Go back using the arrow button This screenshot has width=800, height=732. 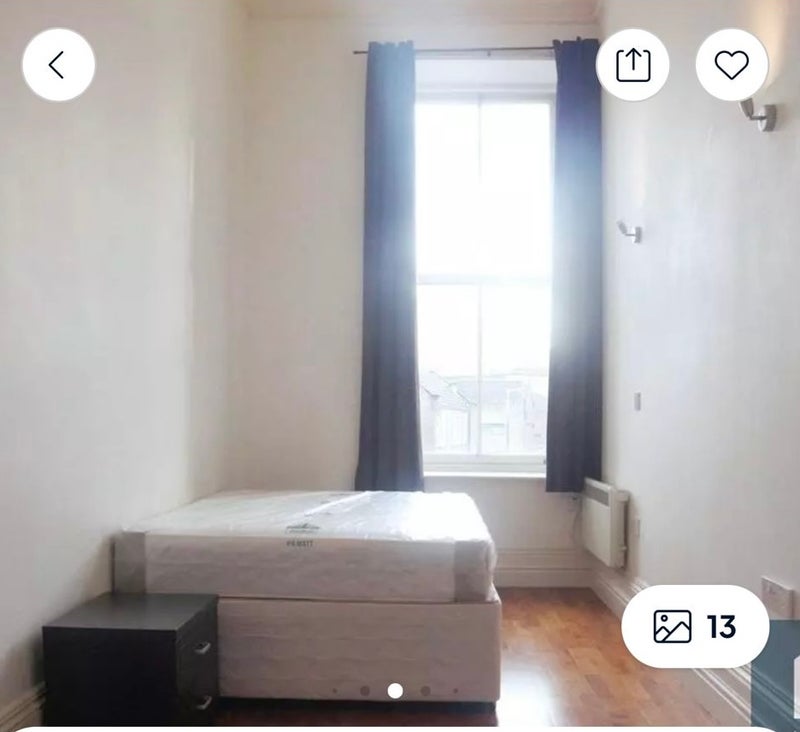[58, 65]
